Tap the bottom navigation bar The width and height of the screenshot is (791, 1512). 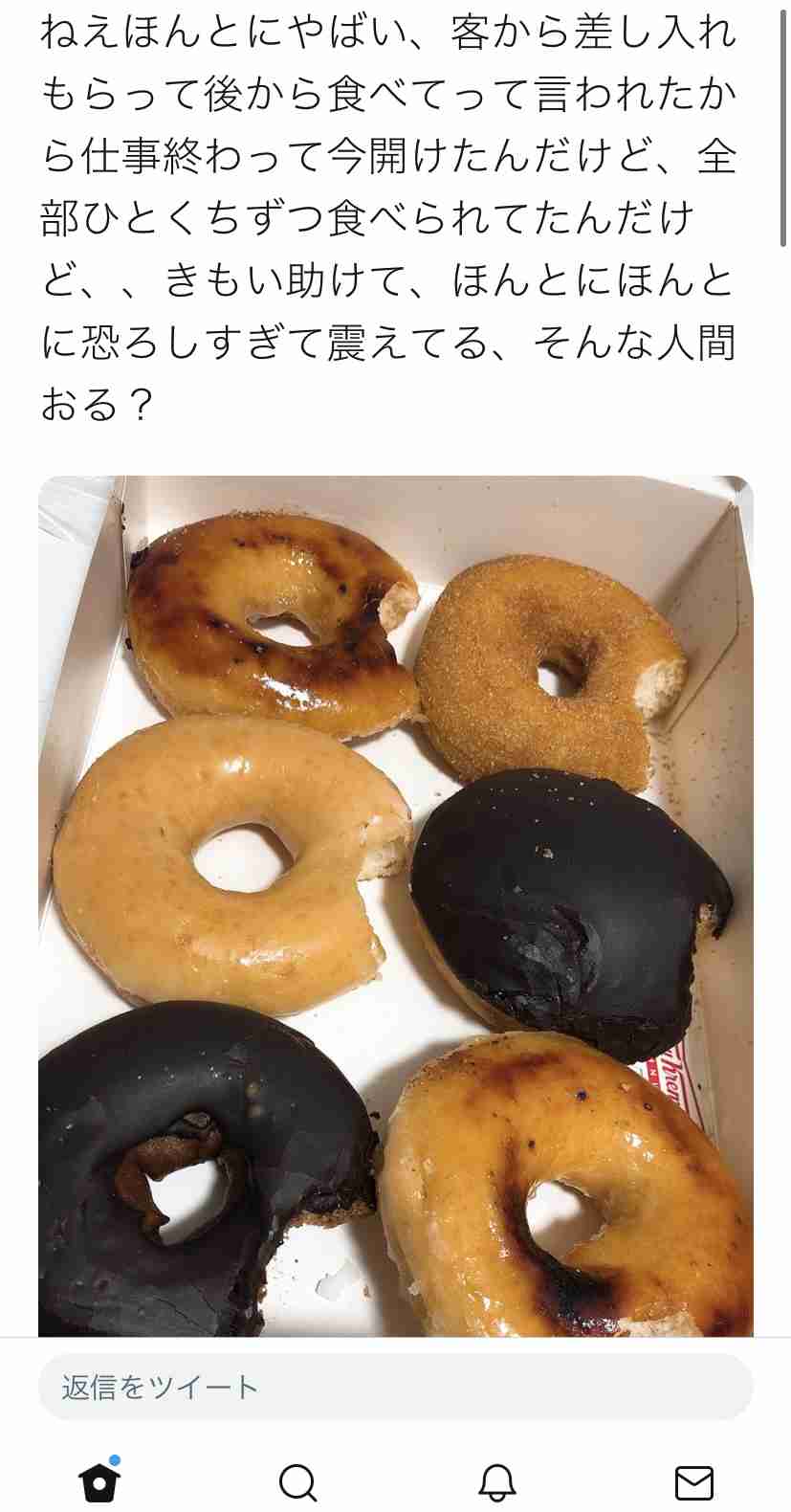point(395,1481)
